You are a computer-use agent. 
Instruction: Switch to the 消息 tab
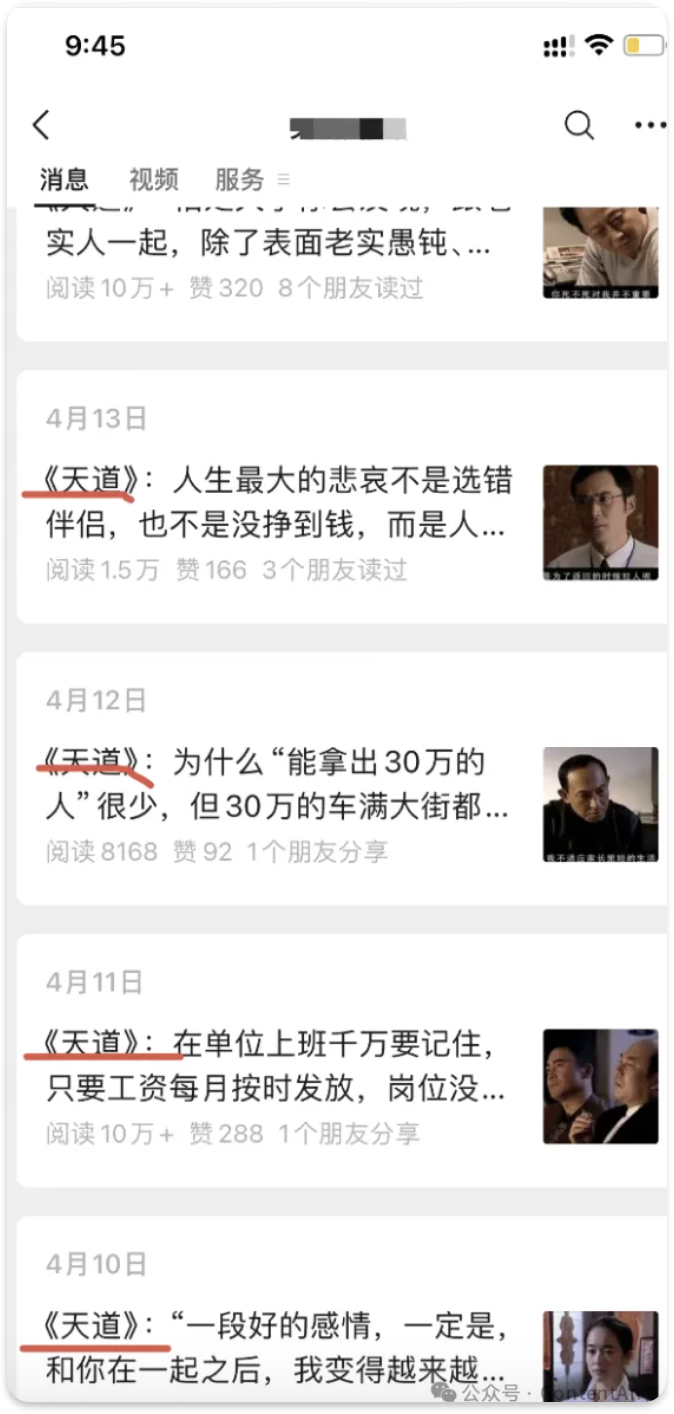pos(64,180)
